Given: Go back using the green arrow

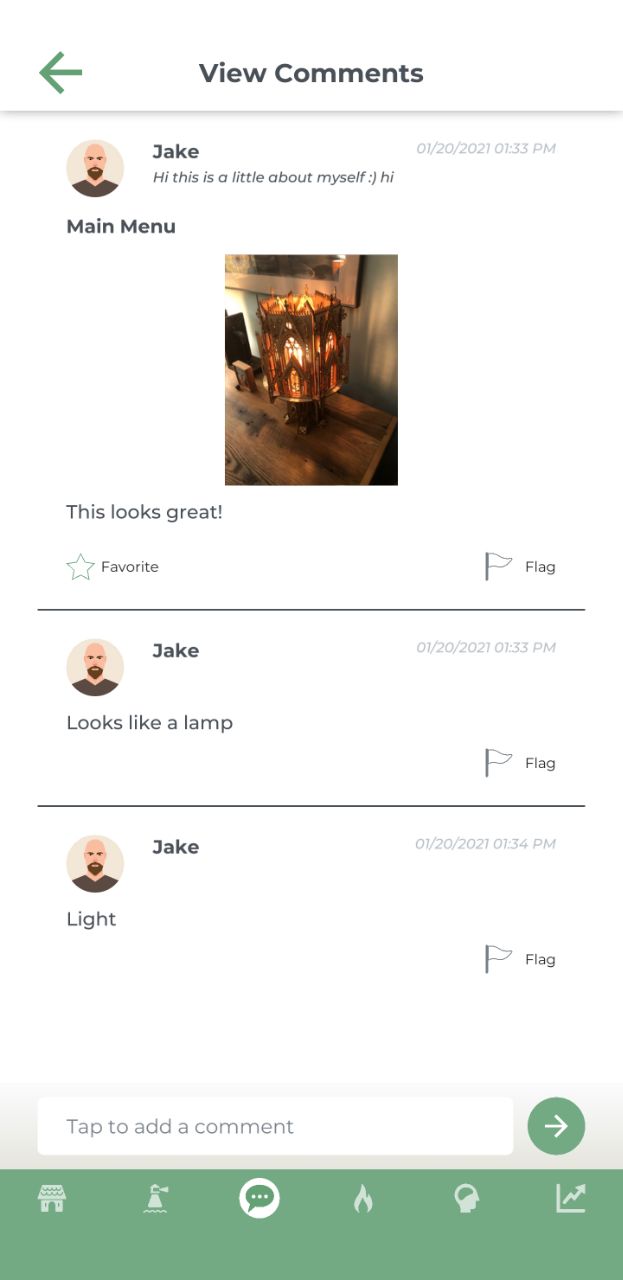Looking at the screenshot, I should click(x=60, y=73).
